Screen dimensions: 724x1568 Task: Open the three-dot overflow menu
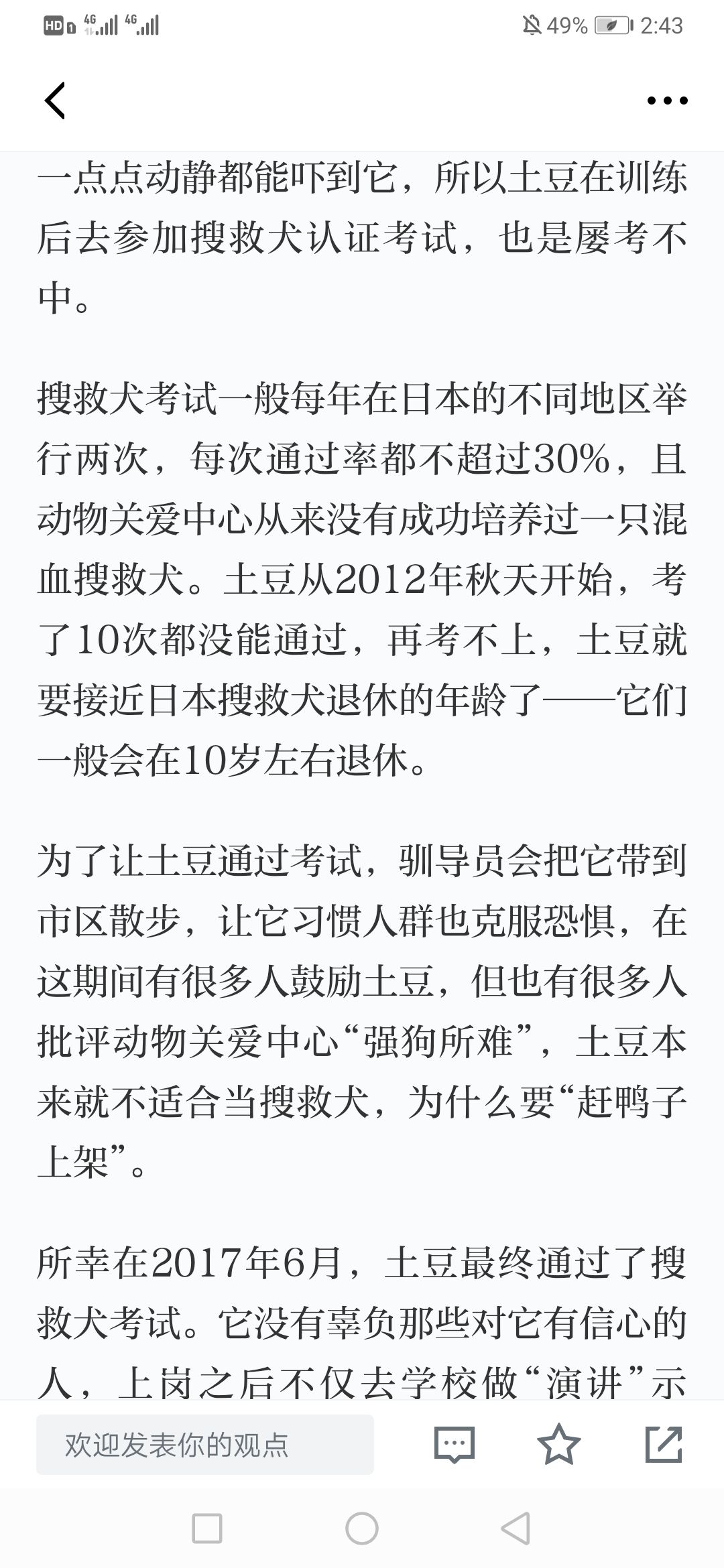667,101
